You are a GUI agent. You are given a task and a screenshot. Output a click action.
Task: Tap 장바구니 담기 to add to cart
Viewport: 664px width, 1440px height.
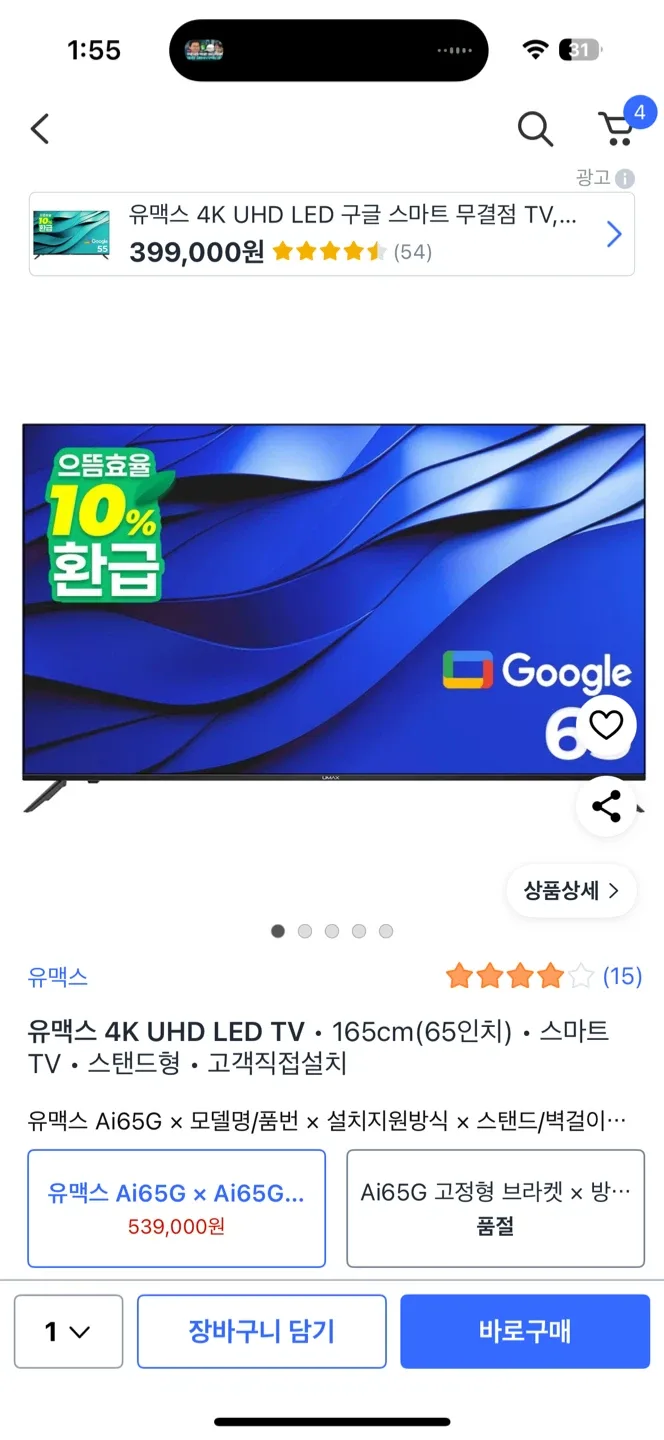click(261, 1331)
